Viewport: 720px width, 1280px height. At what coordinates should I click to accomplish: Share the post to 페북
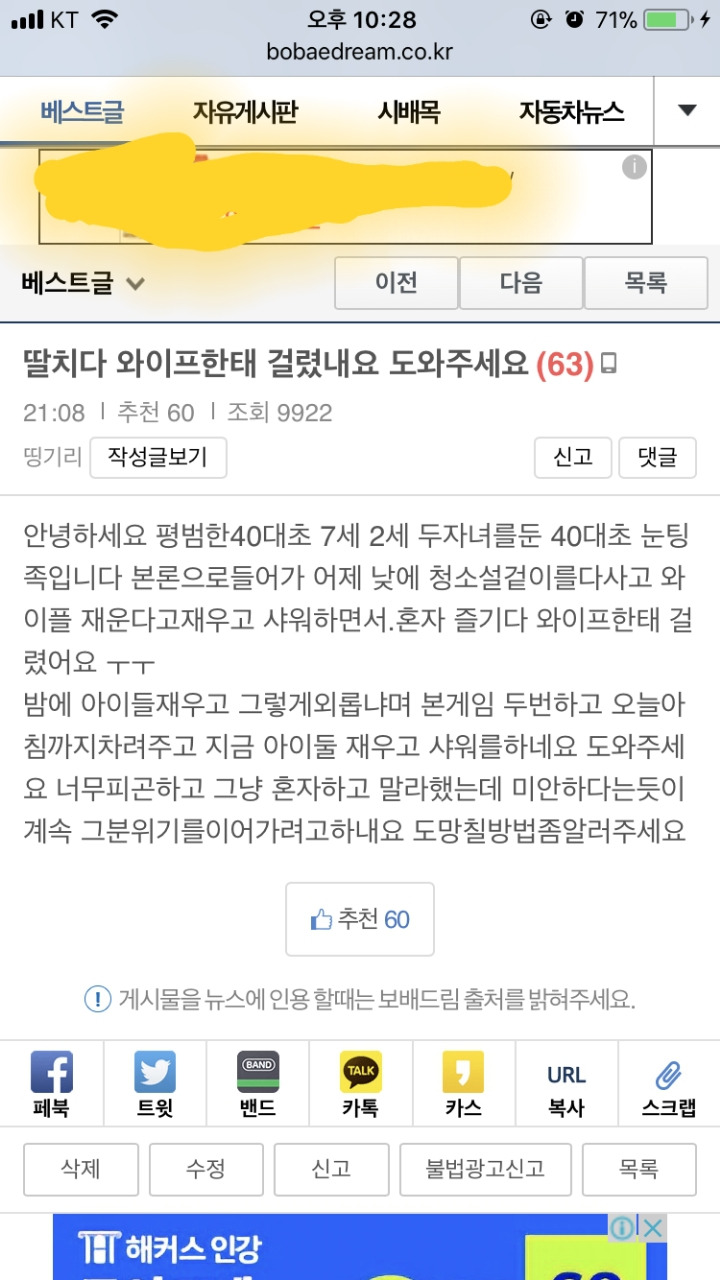[51, 1083]
